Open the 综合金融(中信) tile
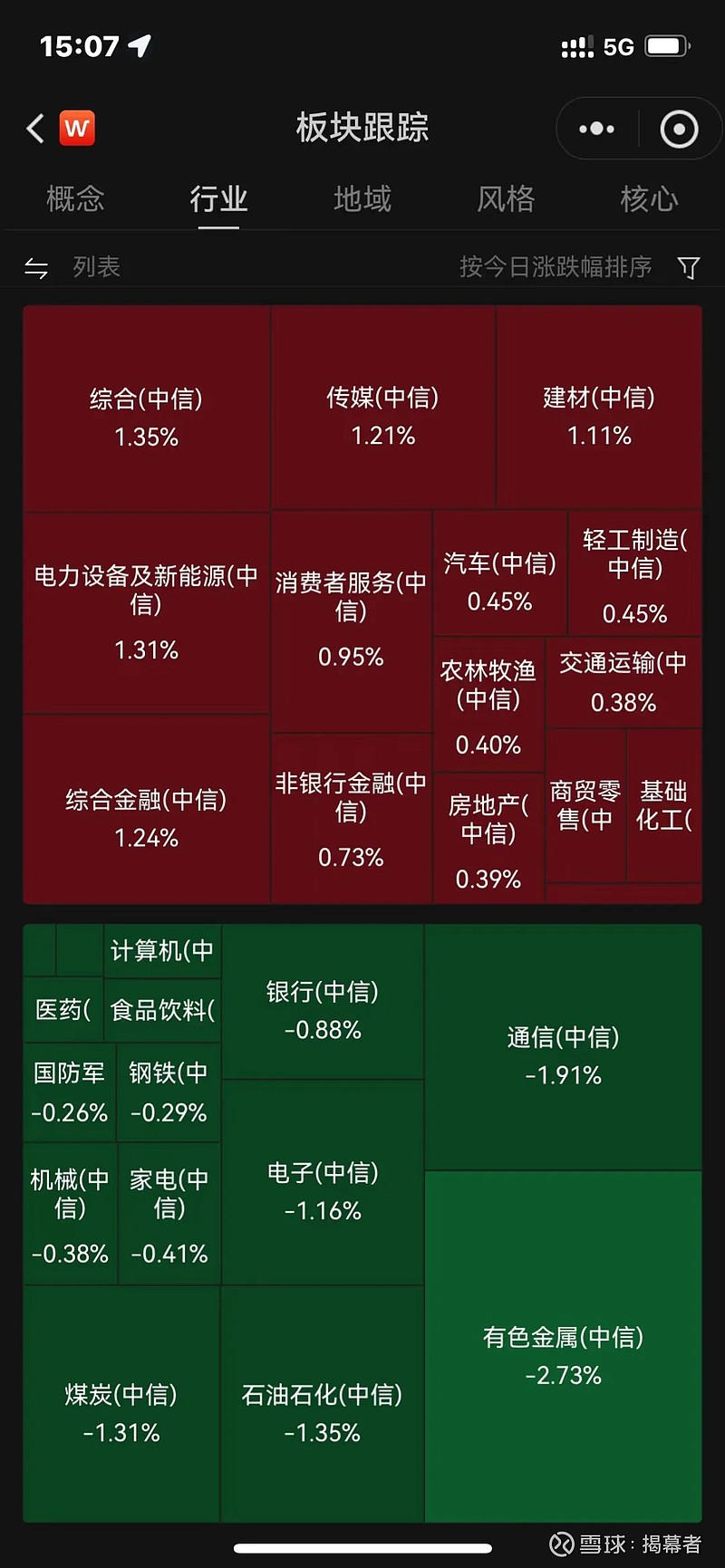The height and width of the screenshot is (1568, 725). pos(147,809)
